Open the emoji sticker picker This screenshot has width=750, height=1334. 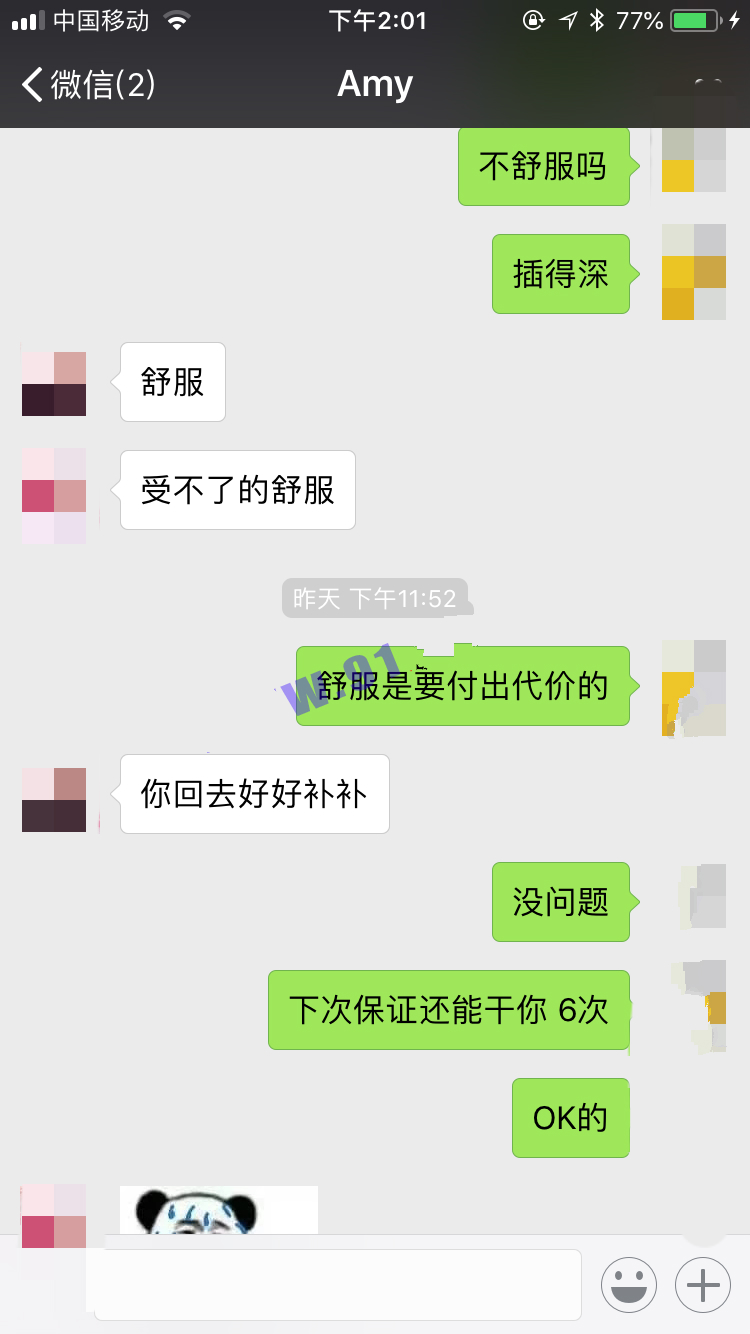pyautogui.click(x=628, y=1284)
